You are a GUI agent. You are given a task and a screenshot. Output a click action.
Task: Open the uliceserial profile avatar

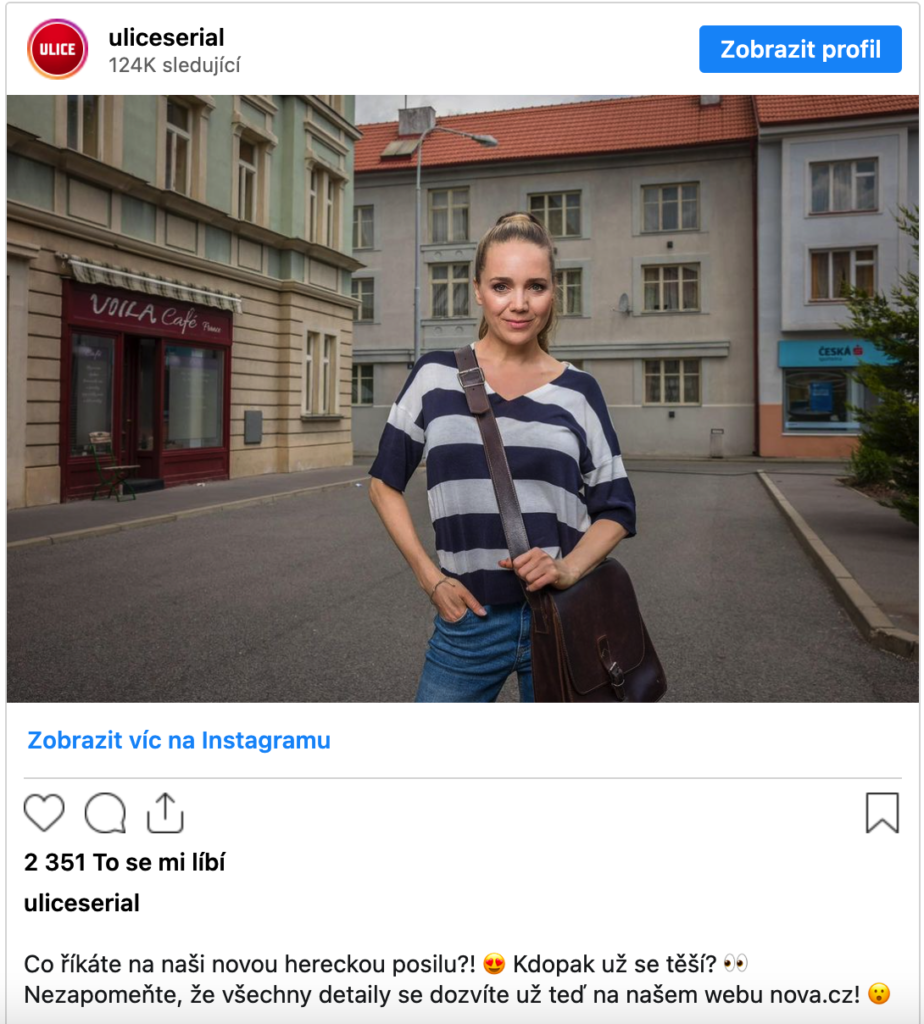(x=57, y=49)
